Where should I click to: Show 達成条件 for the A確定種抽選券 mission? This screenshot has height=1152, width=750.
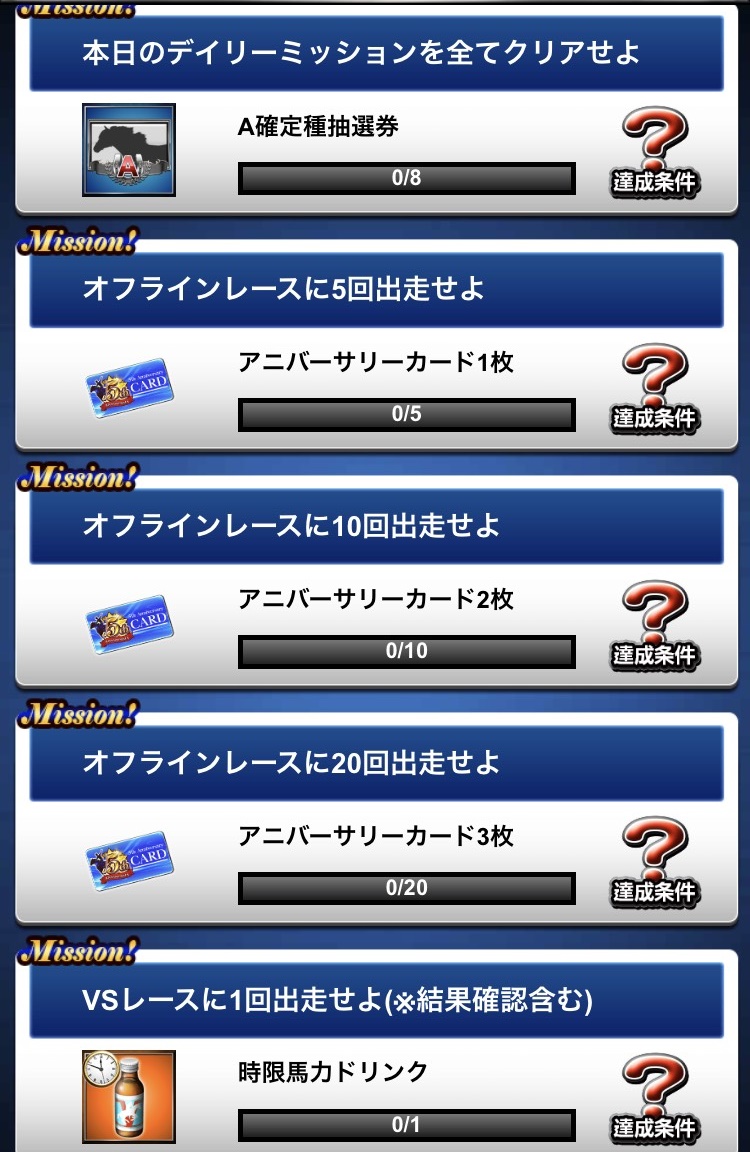click(x=655, y=153)
